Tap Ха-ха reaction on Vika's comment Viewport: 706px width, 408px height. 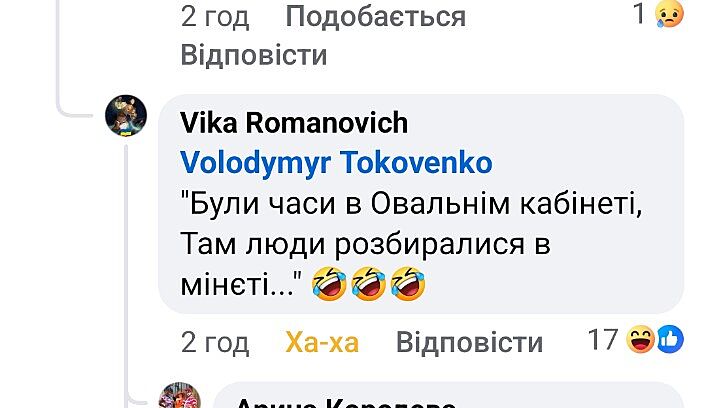pyautogui.click(x=321, y=343)
